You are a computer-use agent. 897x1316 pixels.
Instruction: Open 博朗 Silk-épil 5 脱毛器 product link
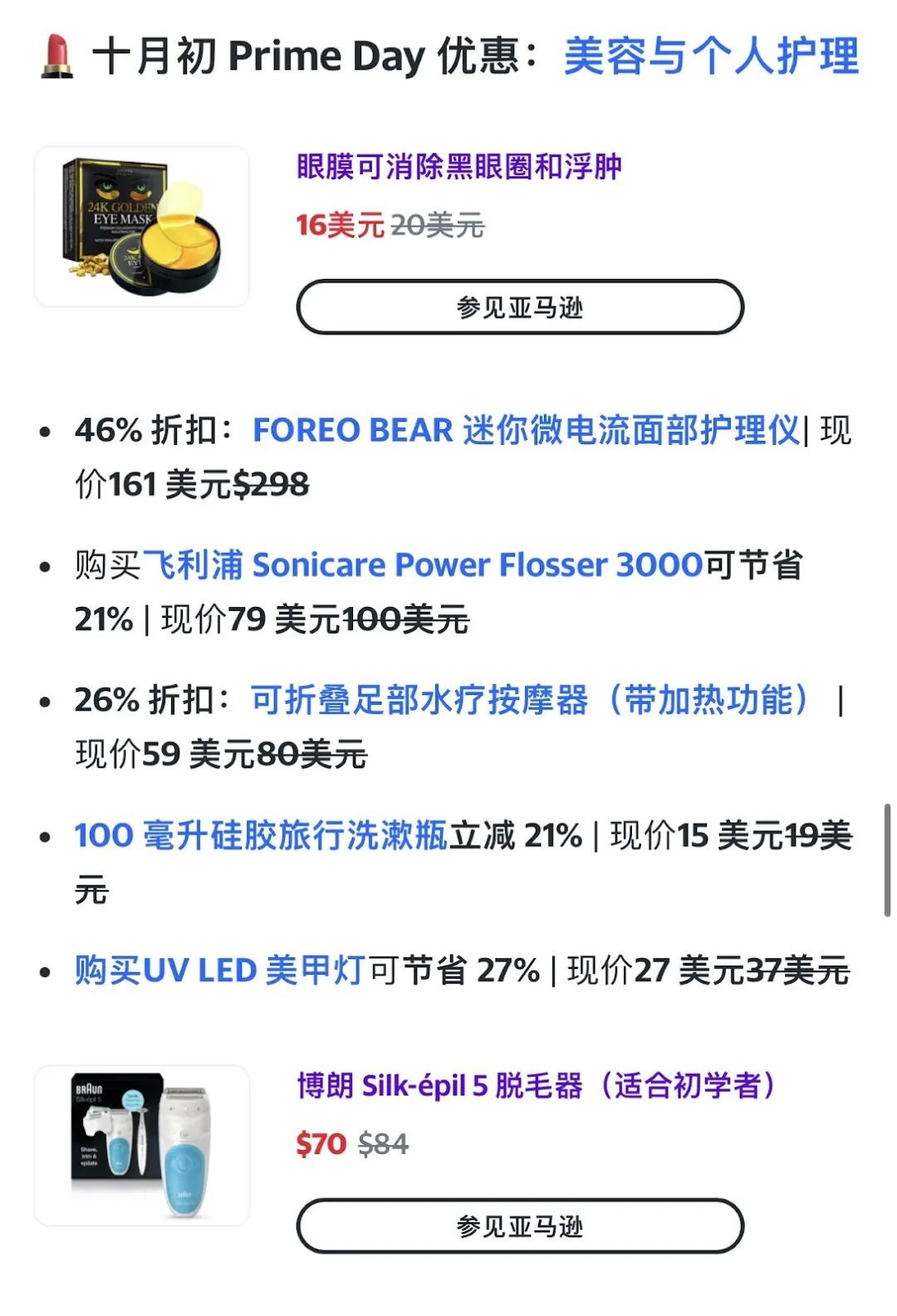tap(537, 1086)
